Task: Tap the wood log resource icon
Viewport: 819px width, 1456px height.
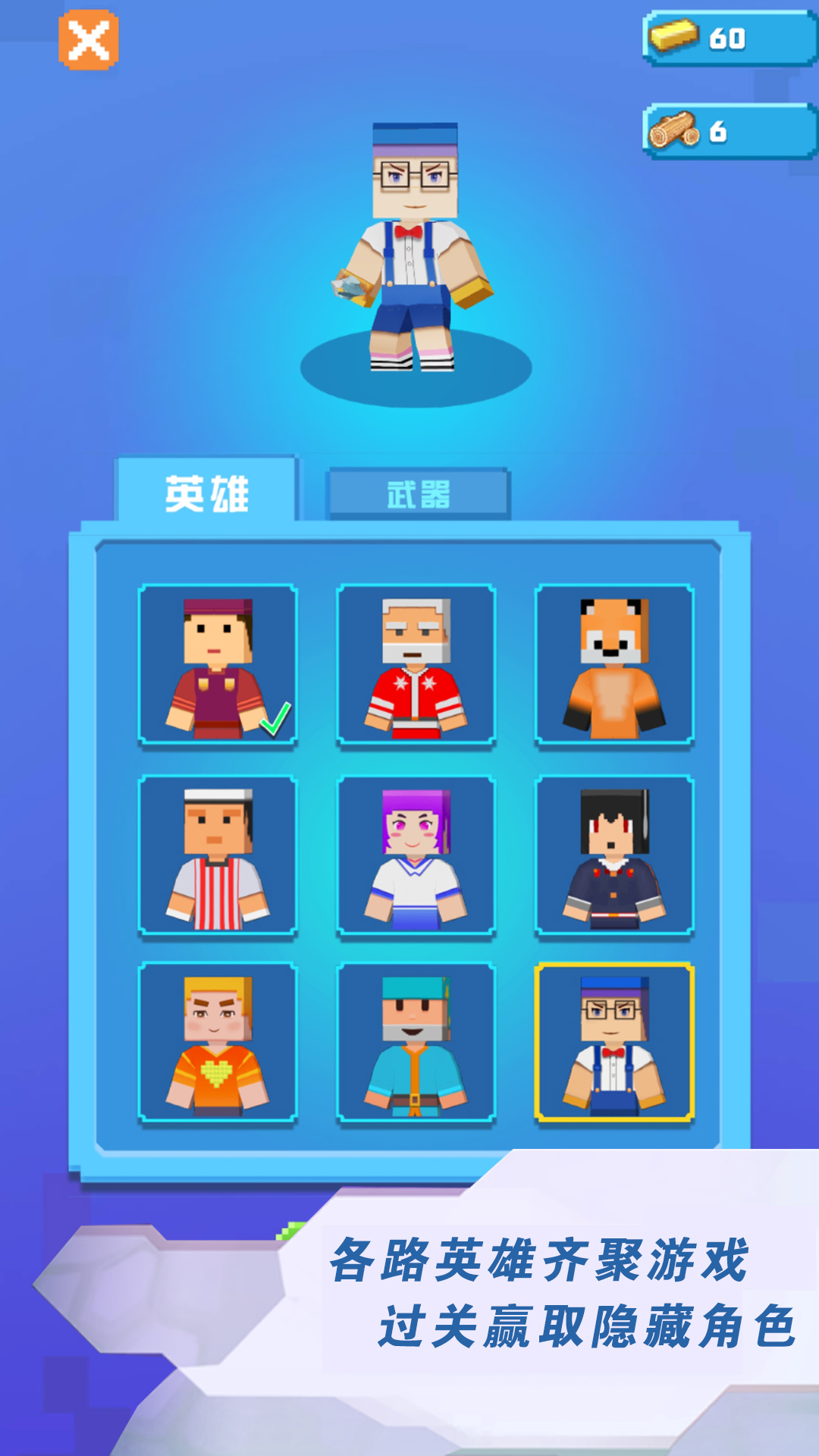Action: pos(675,130)
